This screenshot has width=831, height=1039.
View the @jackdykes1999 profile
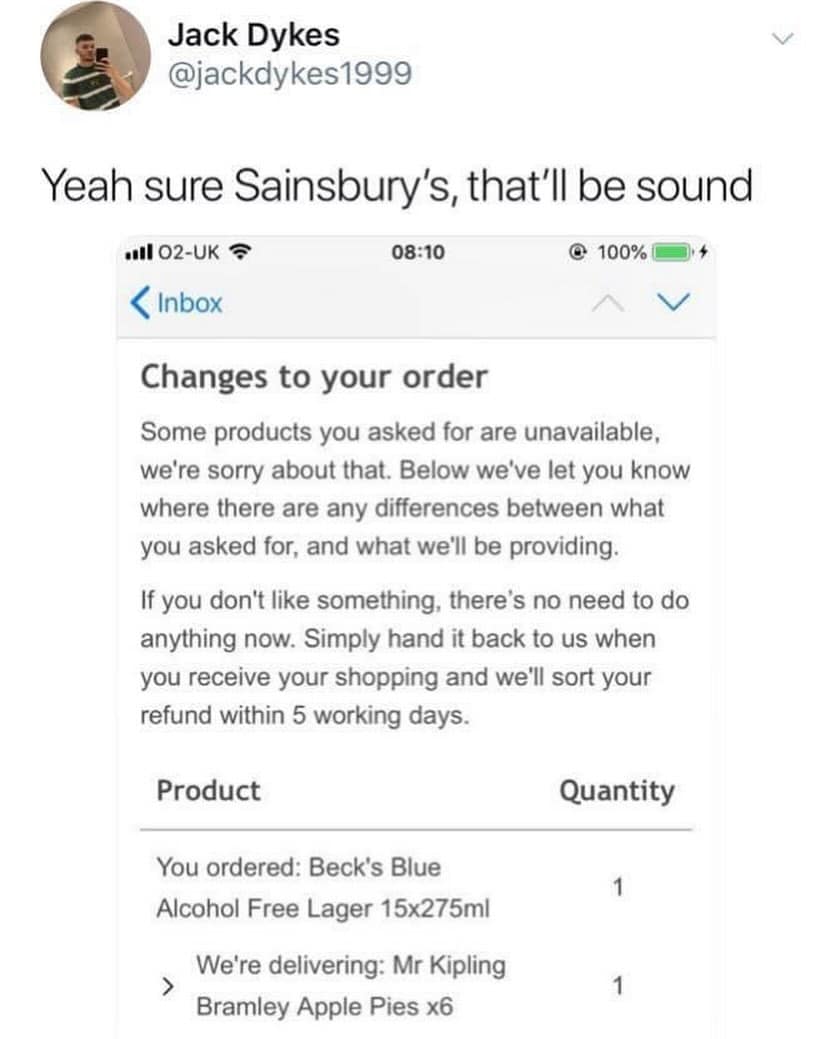coord(290,74)
